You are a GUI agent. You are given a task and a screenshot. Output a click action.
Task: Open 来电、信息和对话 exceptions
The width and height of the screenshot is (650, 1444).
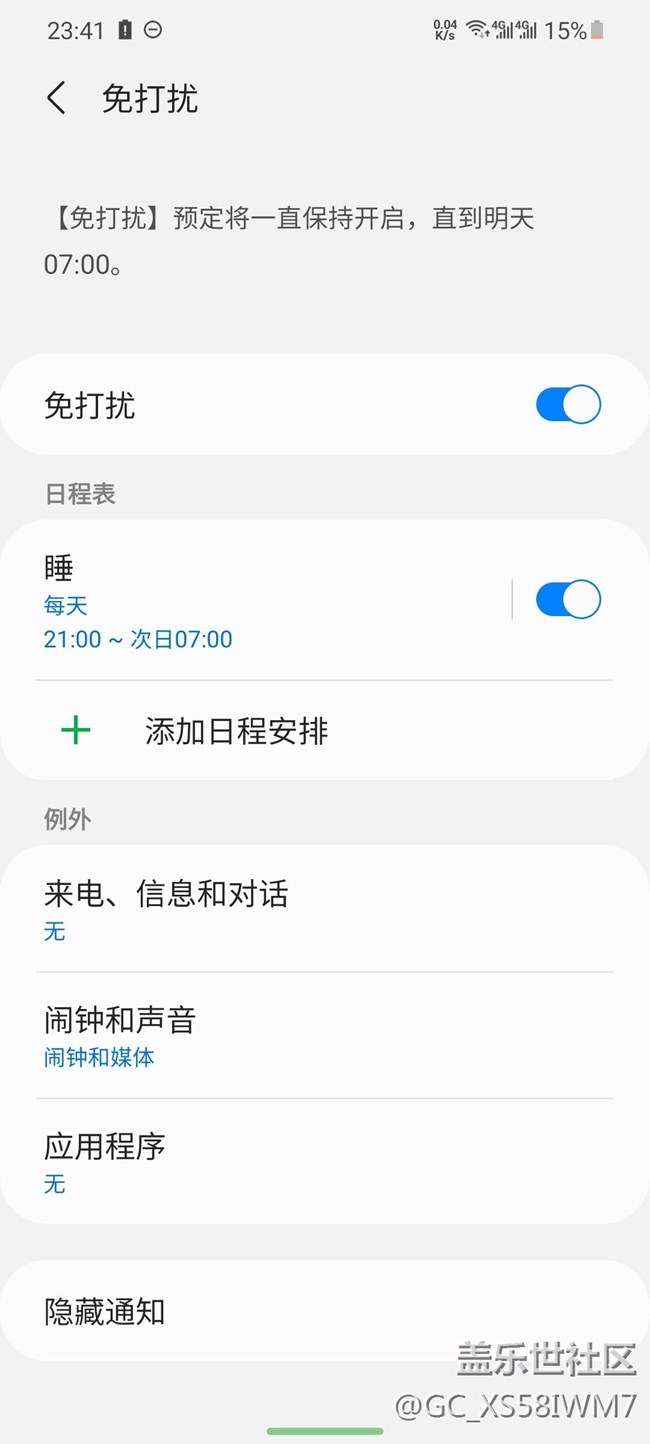300,909
